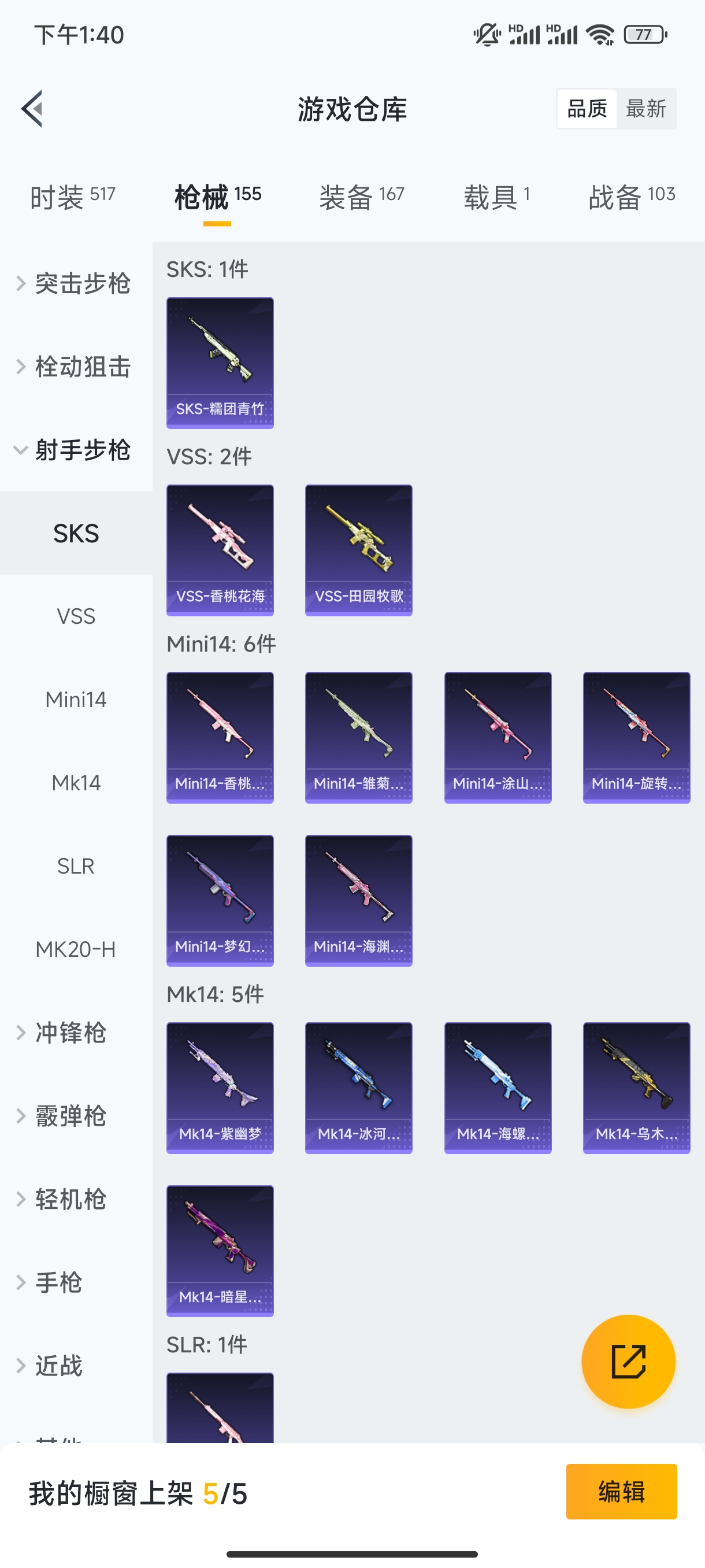
Task: Select MK20-H in the side list
Action: coord(76,949)
